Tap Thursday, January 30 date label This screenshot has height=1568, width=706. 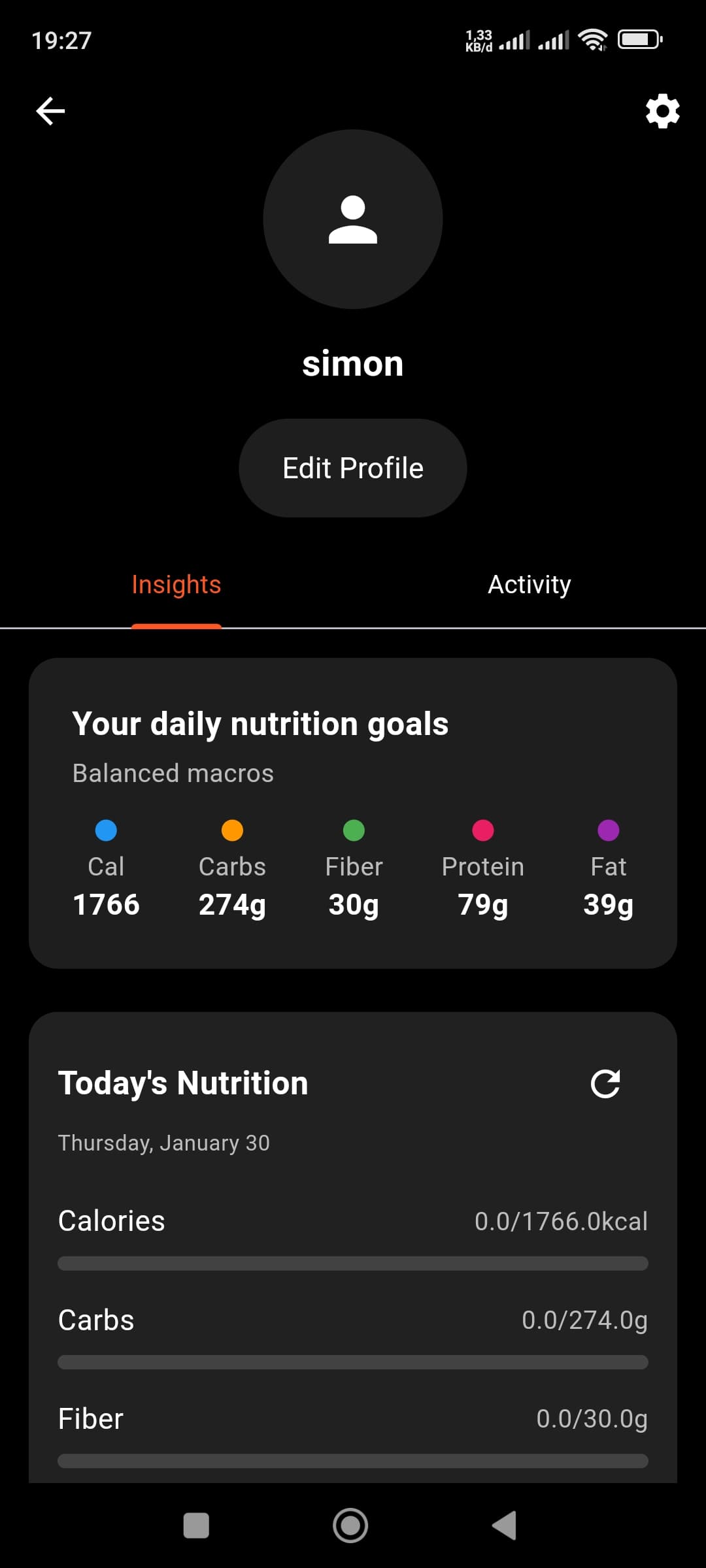[163, 1142]
